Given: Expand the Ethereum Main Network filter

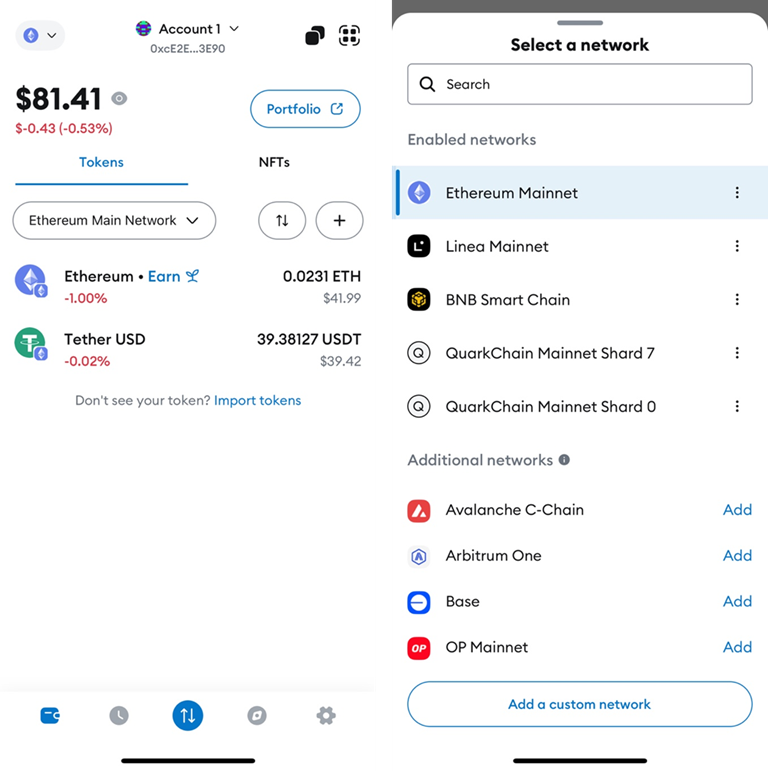Looking at the screenshot, I should (114, 220).
